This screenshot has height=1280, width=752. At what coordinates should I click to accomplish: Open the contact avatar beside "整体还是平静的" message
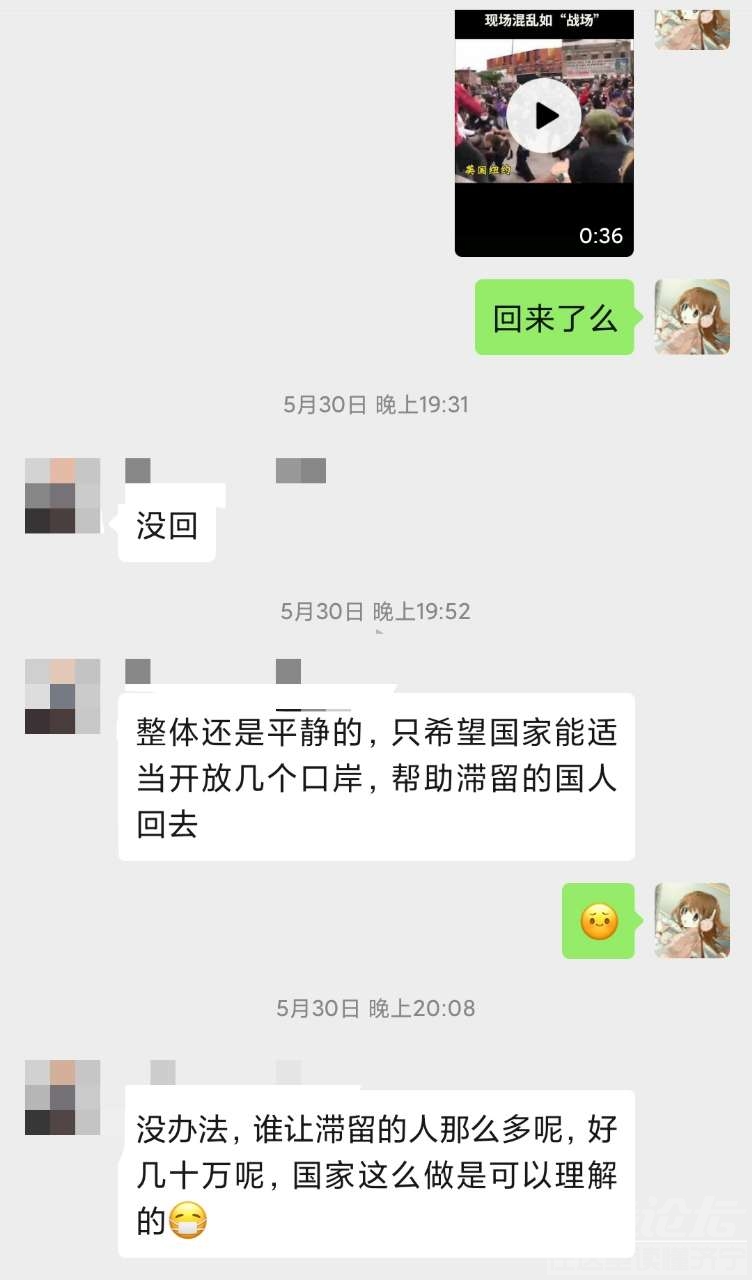[63, 696]
